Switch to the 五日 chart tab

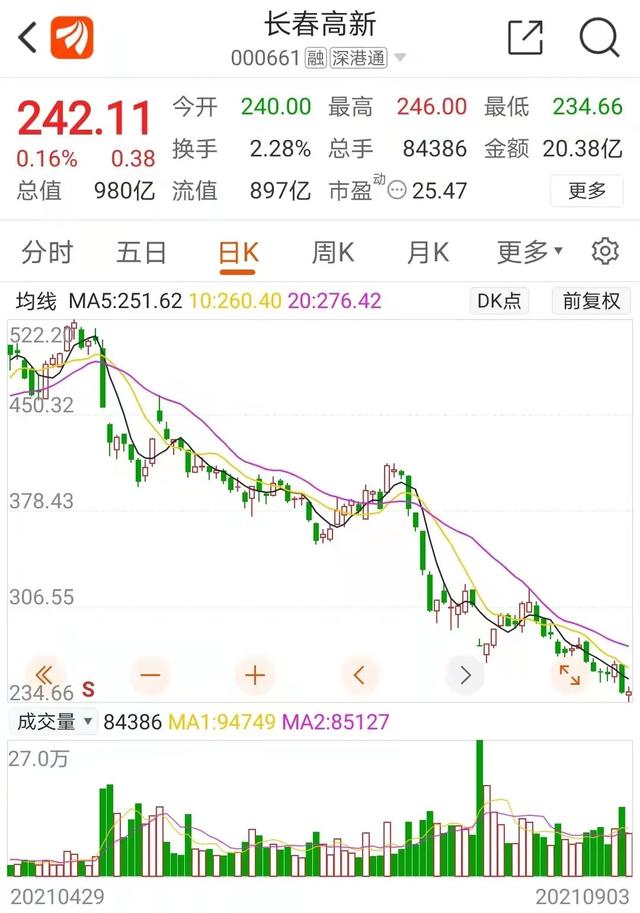(x=141, y=253)
